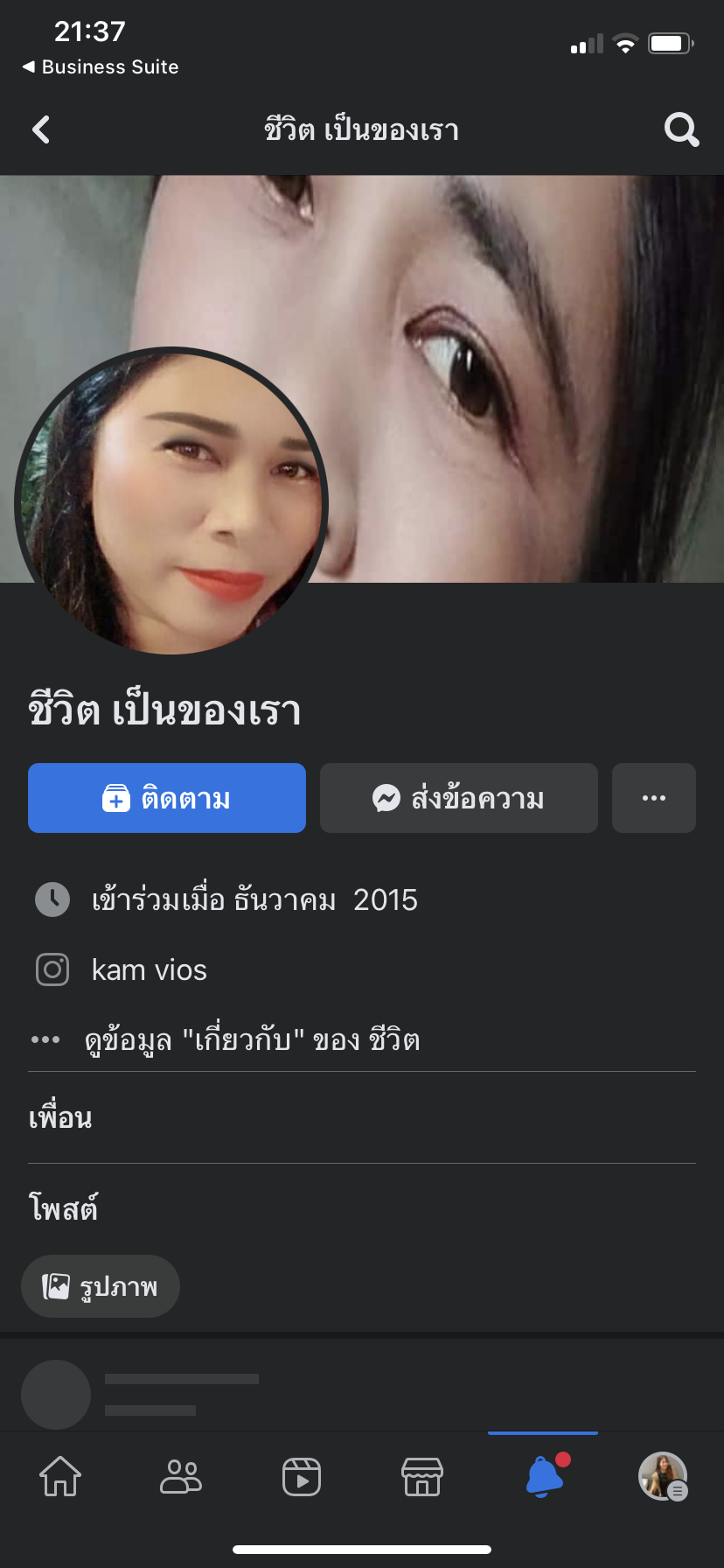Viewport: 724px width, 1568px height.
Task: Open the three-dot more options button
Action: [653, 798]
